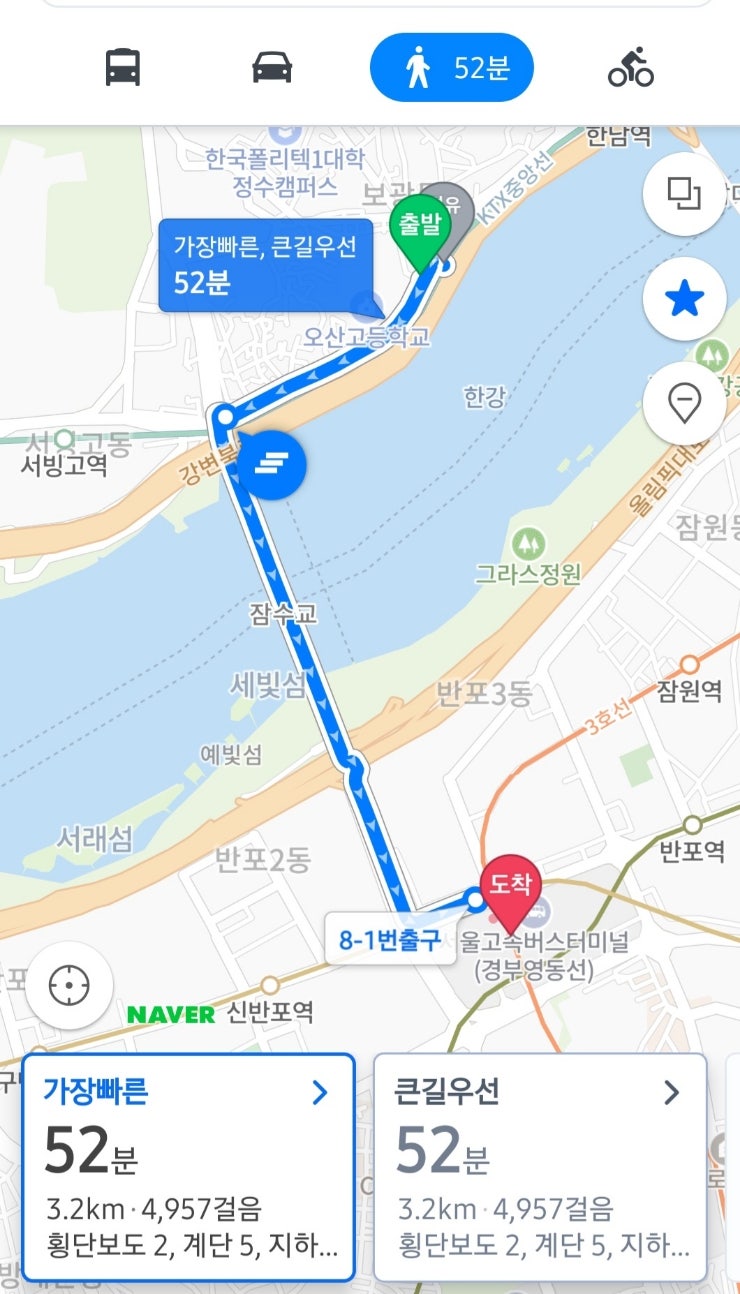Tap the stairs marker on the route
This screenshot has height=1294, width=740.
click(271, 464)
